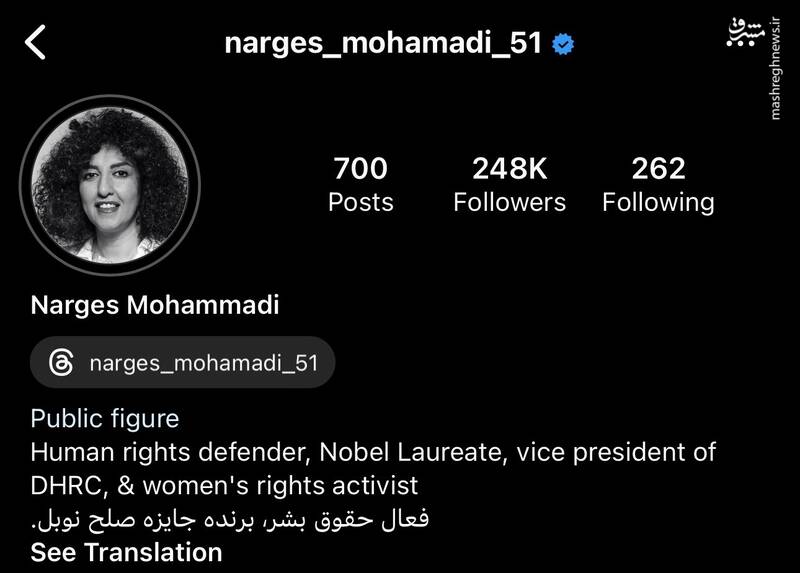Tap See Translation for the bio
Screen dimensions: 800x573
pyautogui.click(x=126, y=552)
